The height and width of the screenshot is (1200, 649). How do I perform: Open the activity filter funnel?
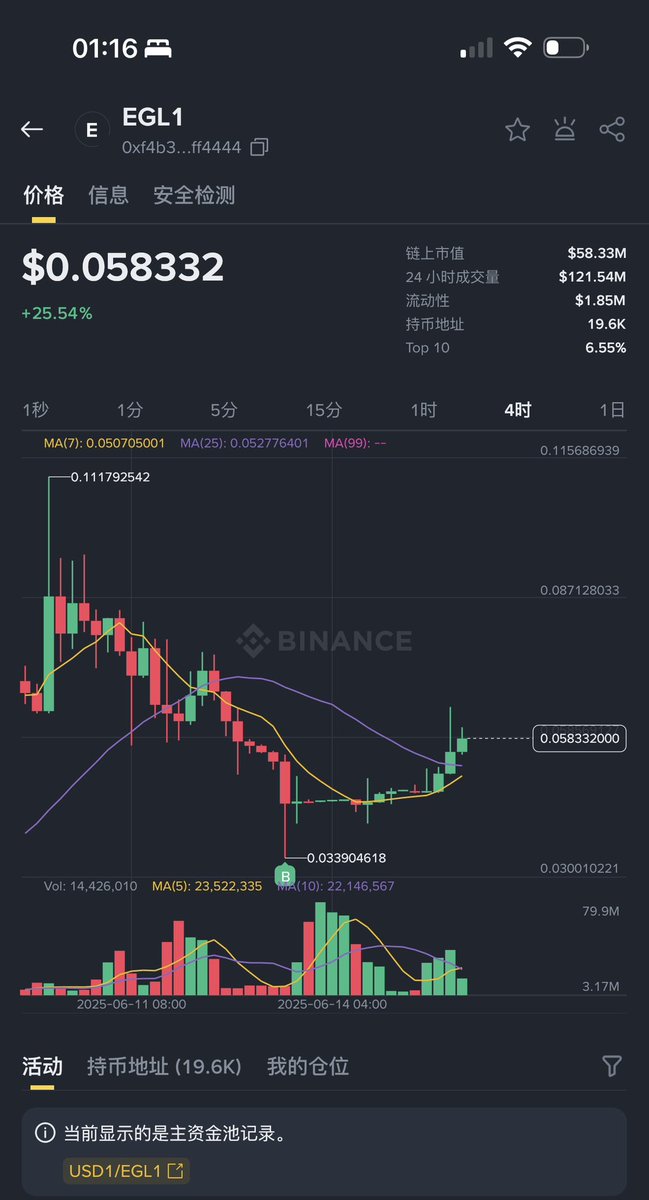(x=612, y=1066)
